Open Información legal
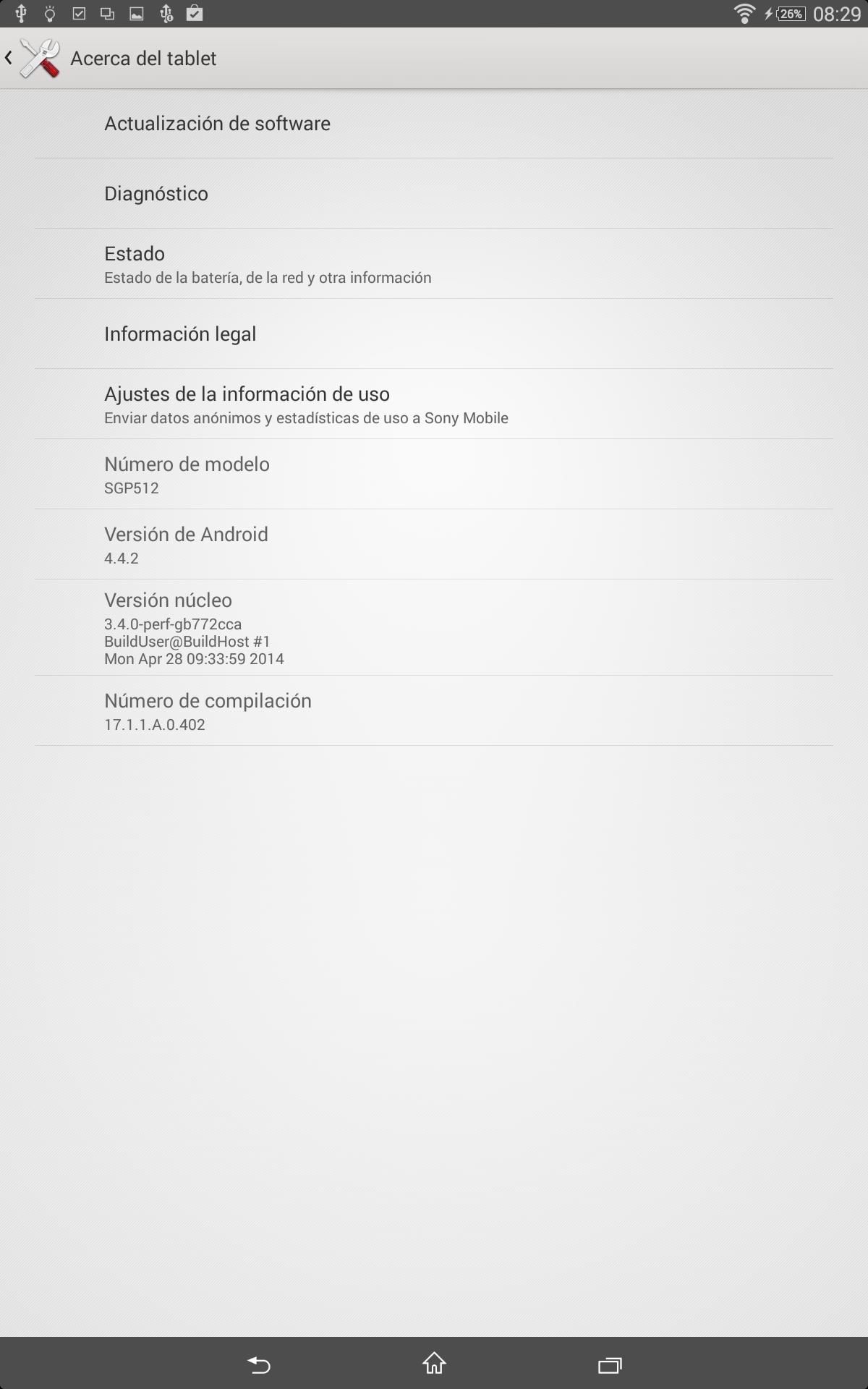Screen dimensions: 868x1389 434,334
